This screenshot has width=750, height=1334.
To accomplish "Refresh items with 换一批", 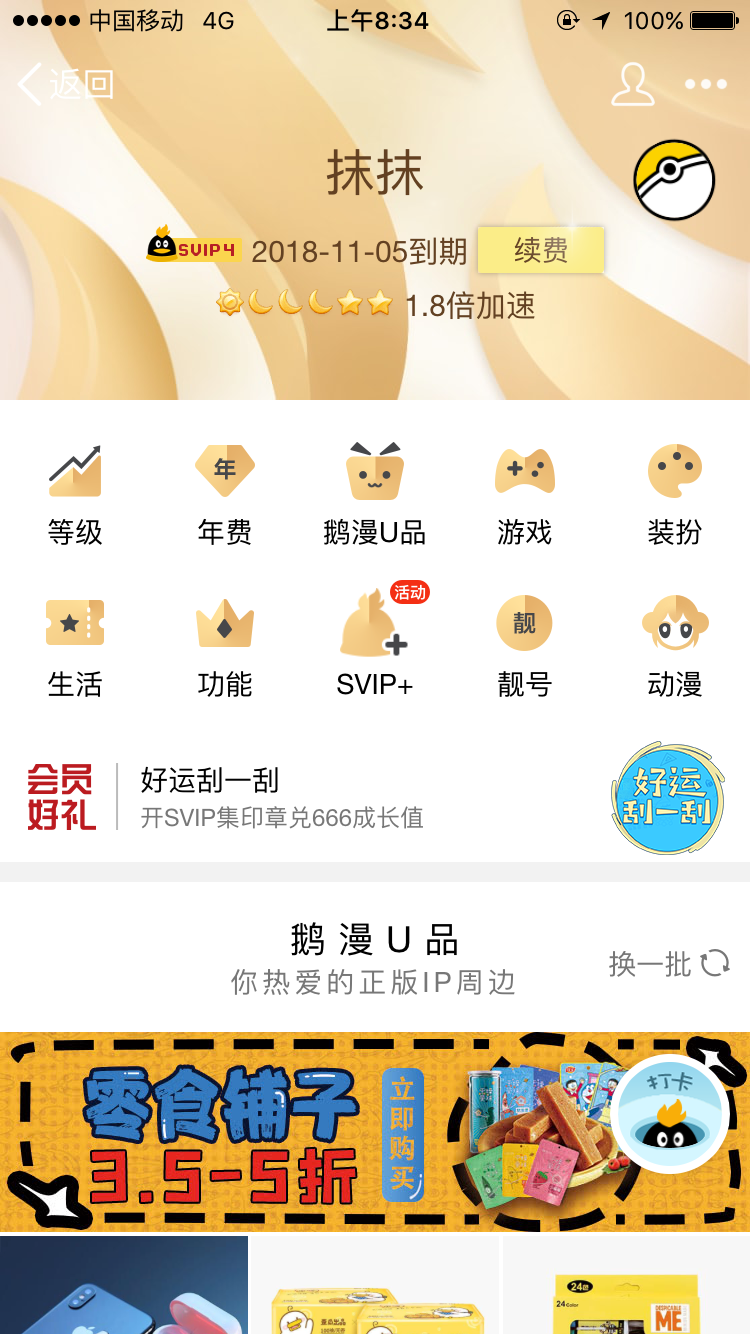I will click(x=669, y=964).
